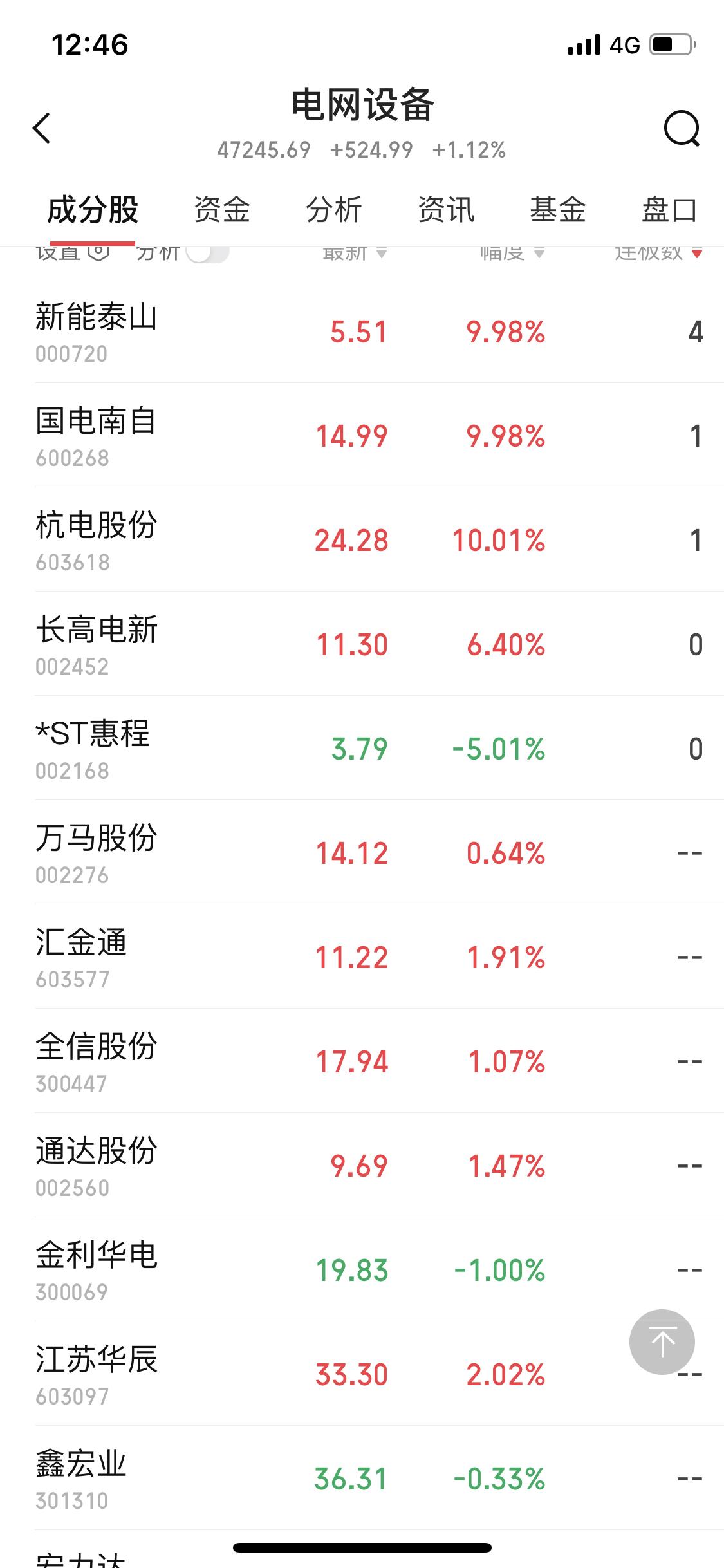
Task: Click the red sort triangle beside 连板数
Action: 698,254
